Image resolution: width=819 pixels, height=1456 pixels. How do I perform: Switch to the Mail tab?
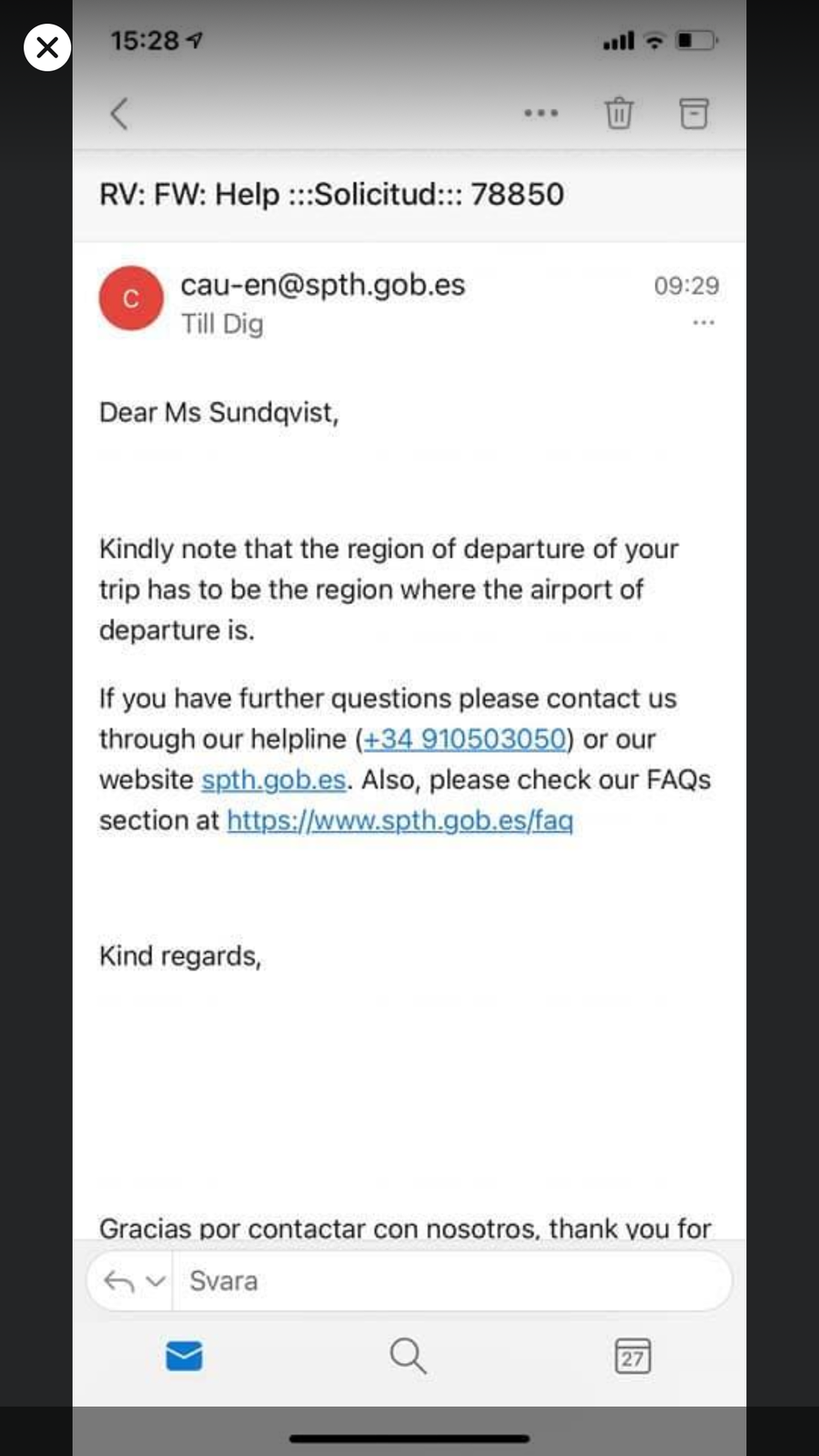click(185, 1356)
